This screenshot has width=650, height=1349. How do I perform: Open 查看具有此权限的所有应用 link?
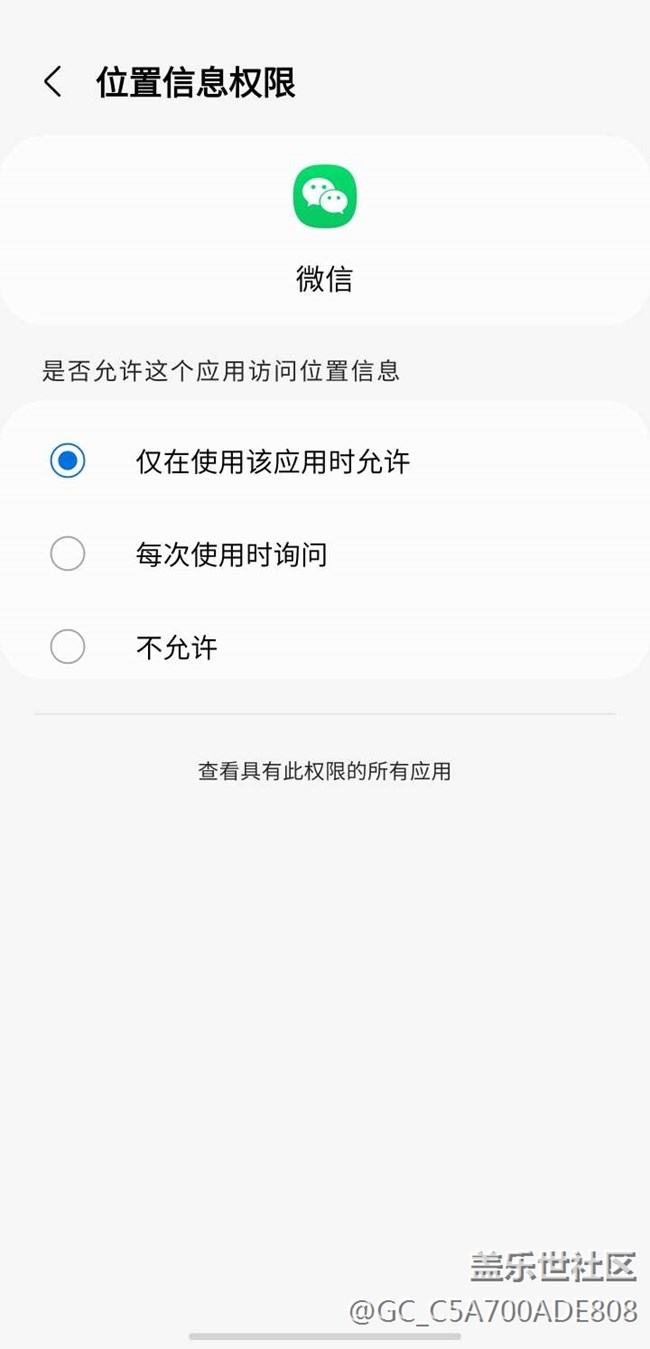point(324,771)
